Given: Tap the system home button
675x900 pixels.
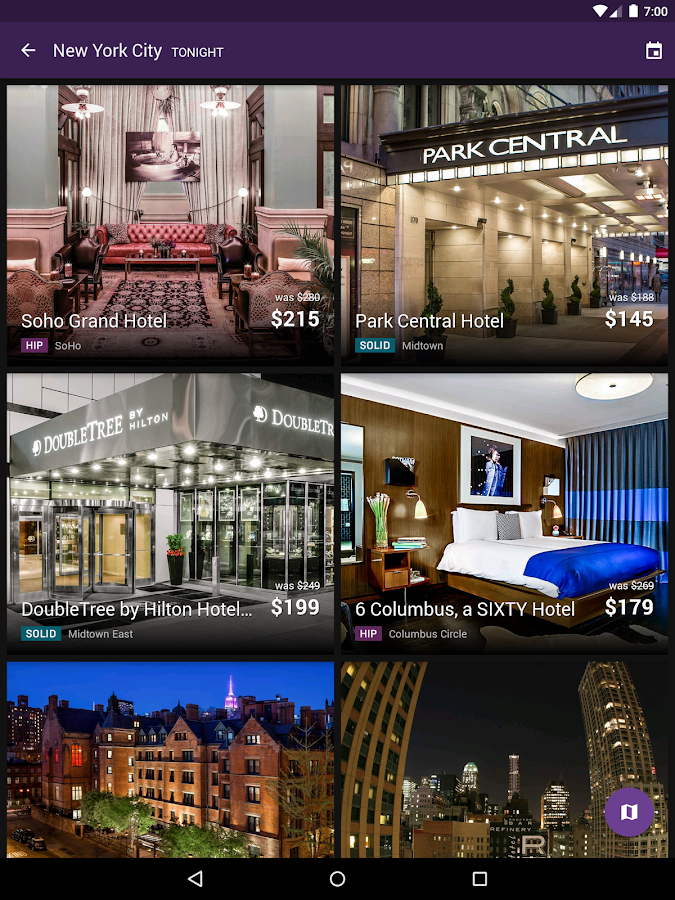Looking at the screenshot, I should (337, 879).
